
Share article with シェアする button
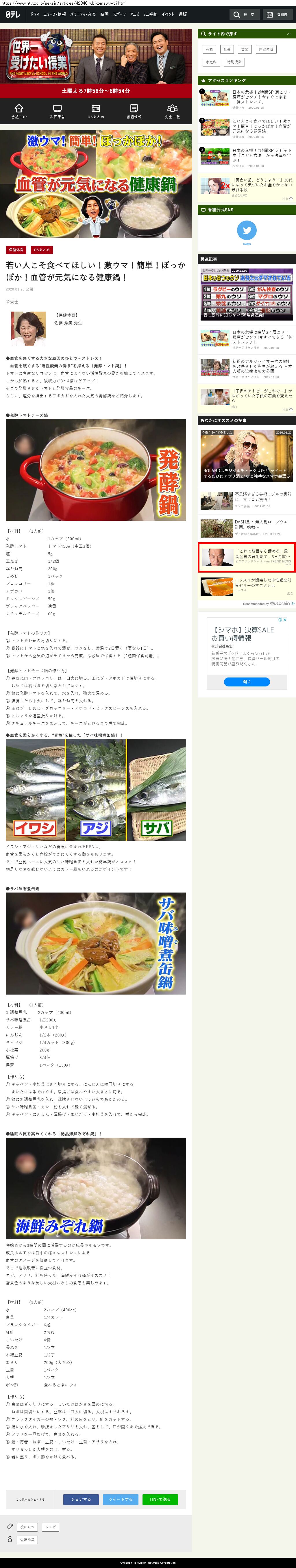point(81,1499)
